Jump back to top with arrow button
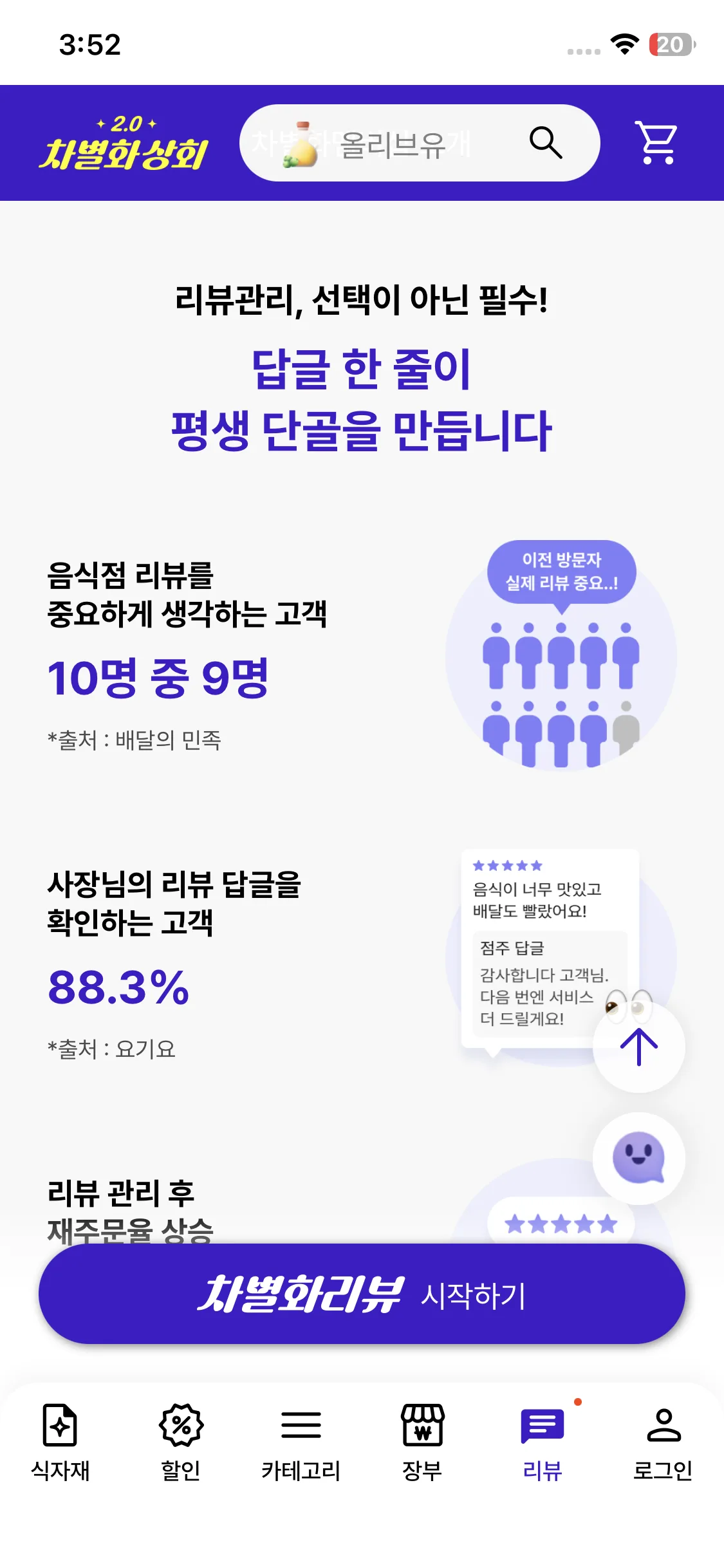The image size is (724, 1568). coord(638,1046)
